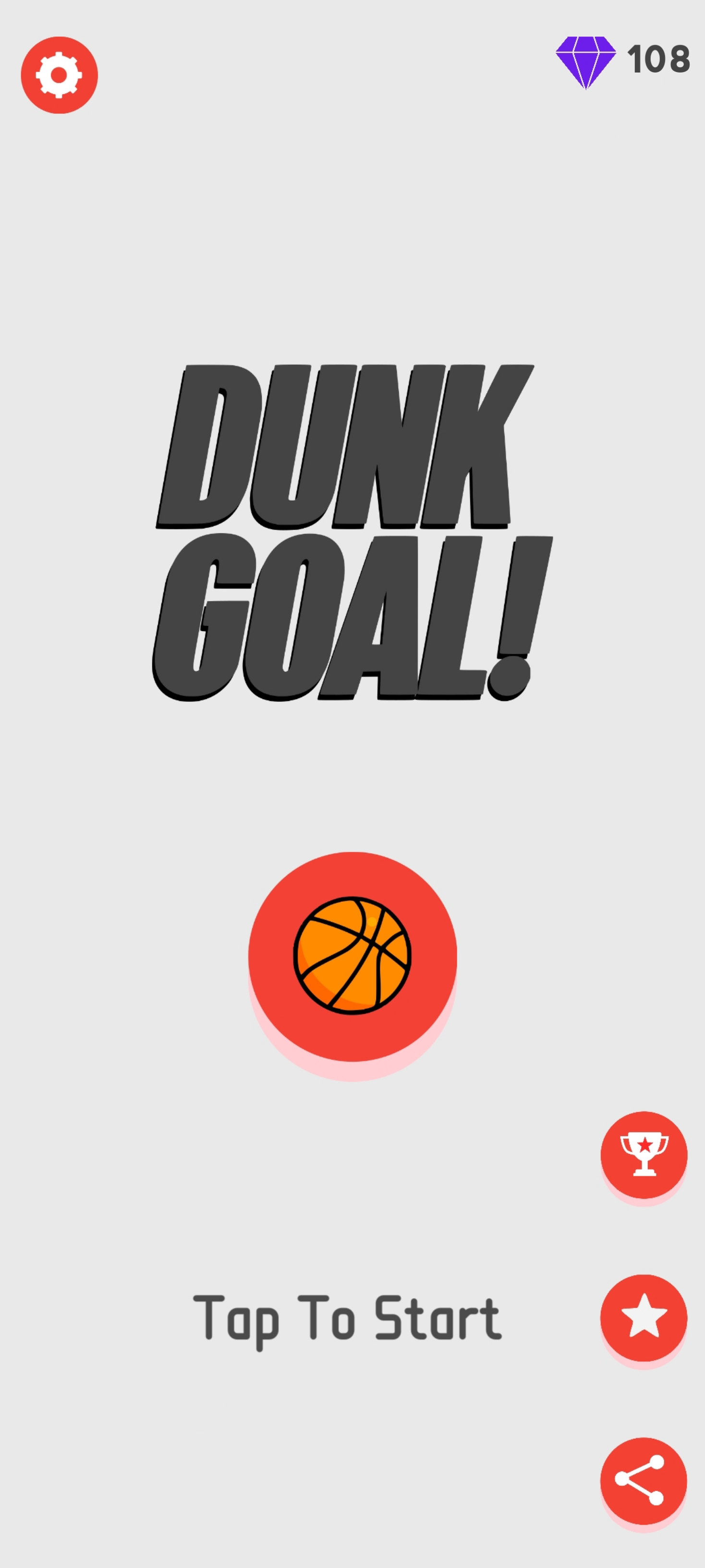Share the game
705x1568 pixels.
644,1481
